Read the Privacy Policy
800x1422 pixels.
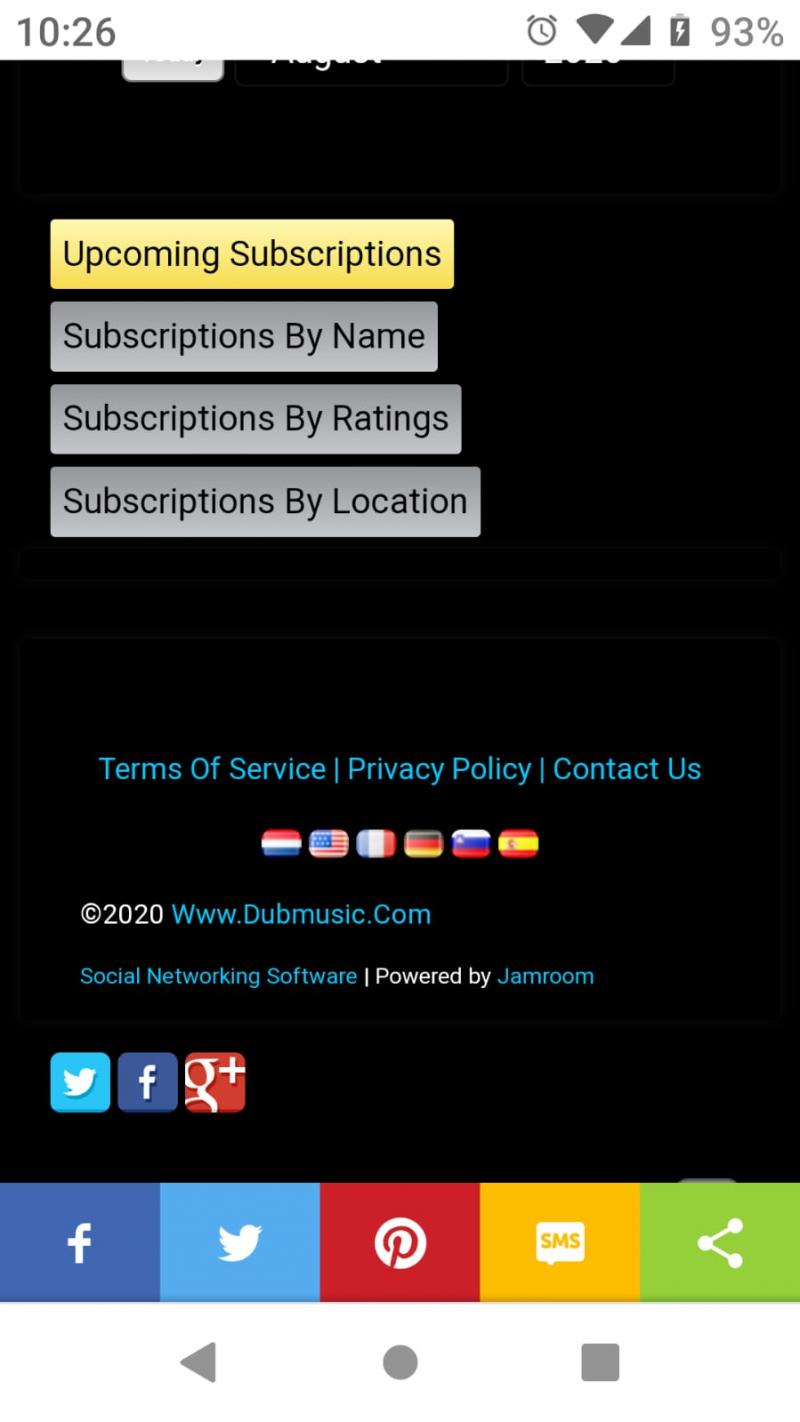click(439, 768)
